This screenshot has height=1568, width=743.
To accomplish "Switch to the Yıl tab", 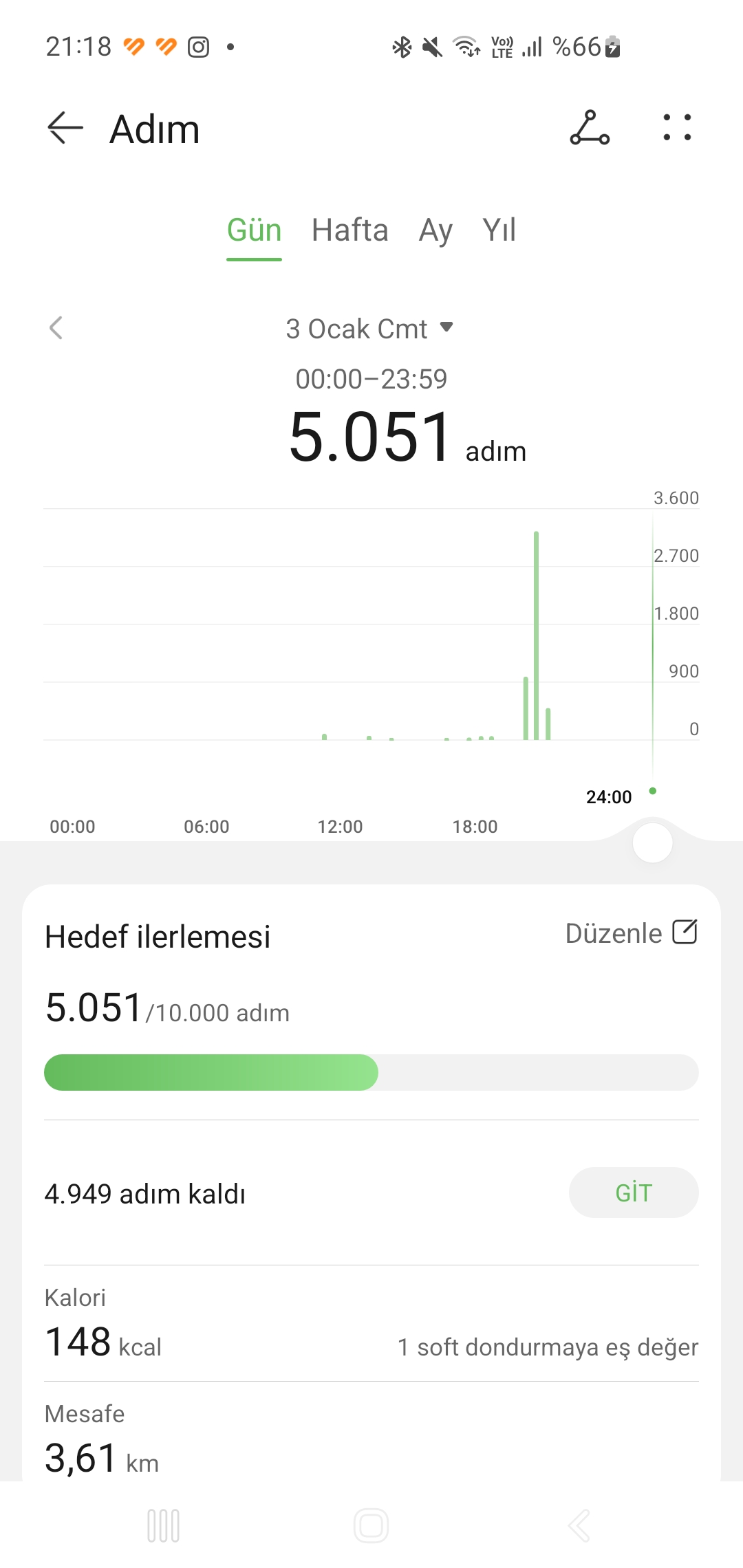I will (x=499, y=230).
